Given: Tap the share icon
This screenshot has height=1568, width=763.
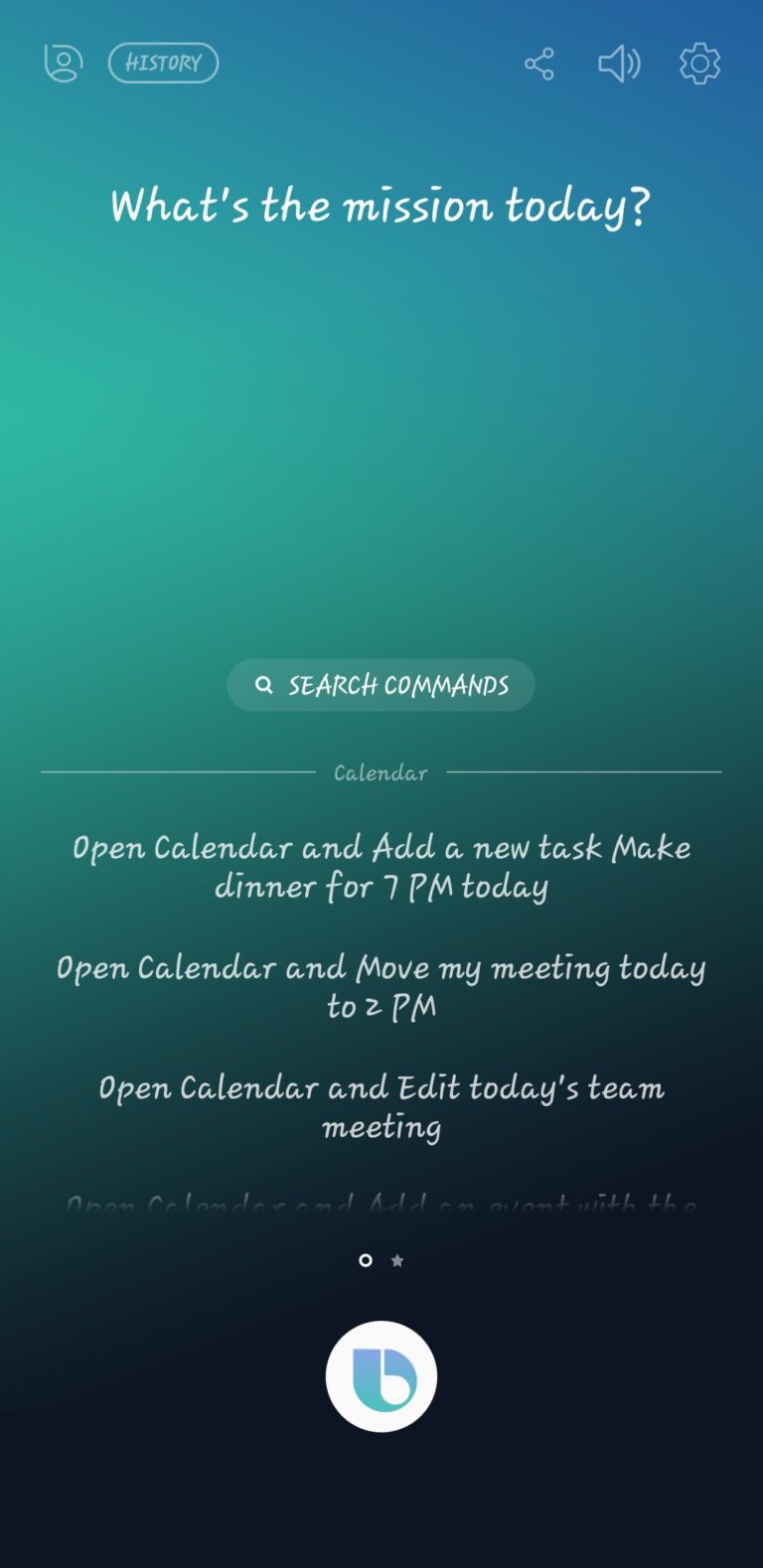Looking at the screenshot, I should [x=538, y=65].
